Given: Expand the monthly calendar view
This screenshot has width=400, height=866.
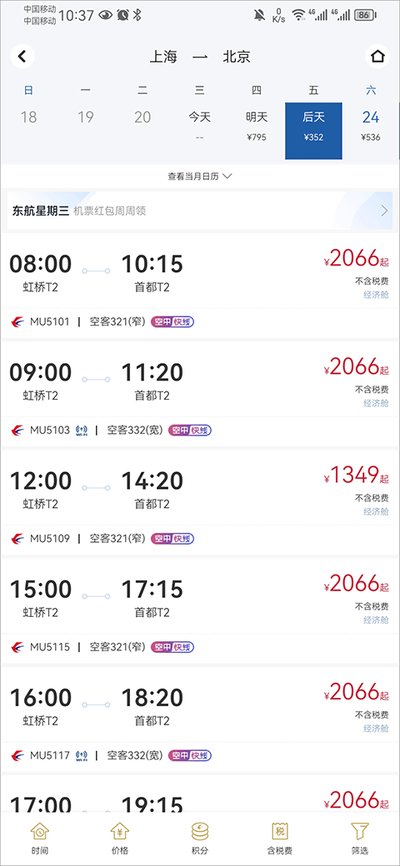Looking at the screenshot, I should tap(200, 176).
